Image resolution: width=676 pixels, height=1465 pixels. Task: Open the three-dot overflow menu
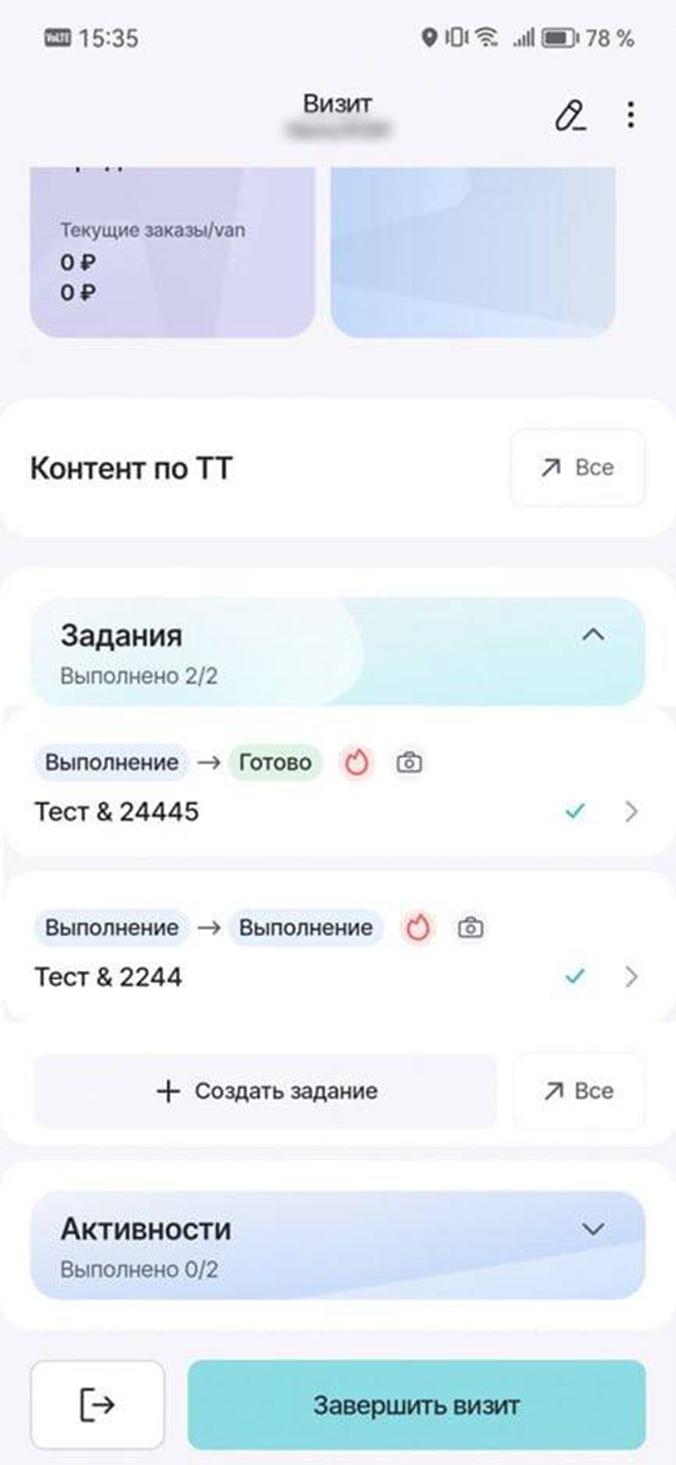pyautogui.click(x=630, y=116)
